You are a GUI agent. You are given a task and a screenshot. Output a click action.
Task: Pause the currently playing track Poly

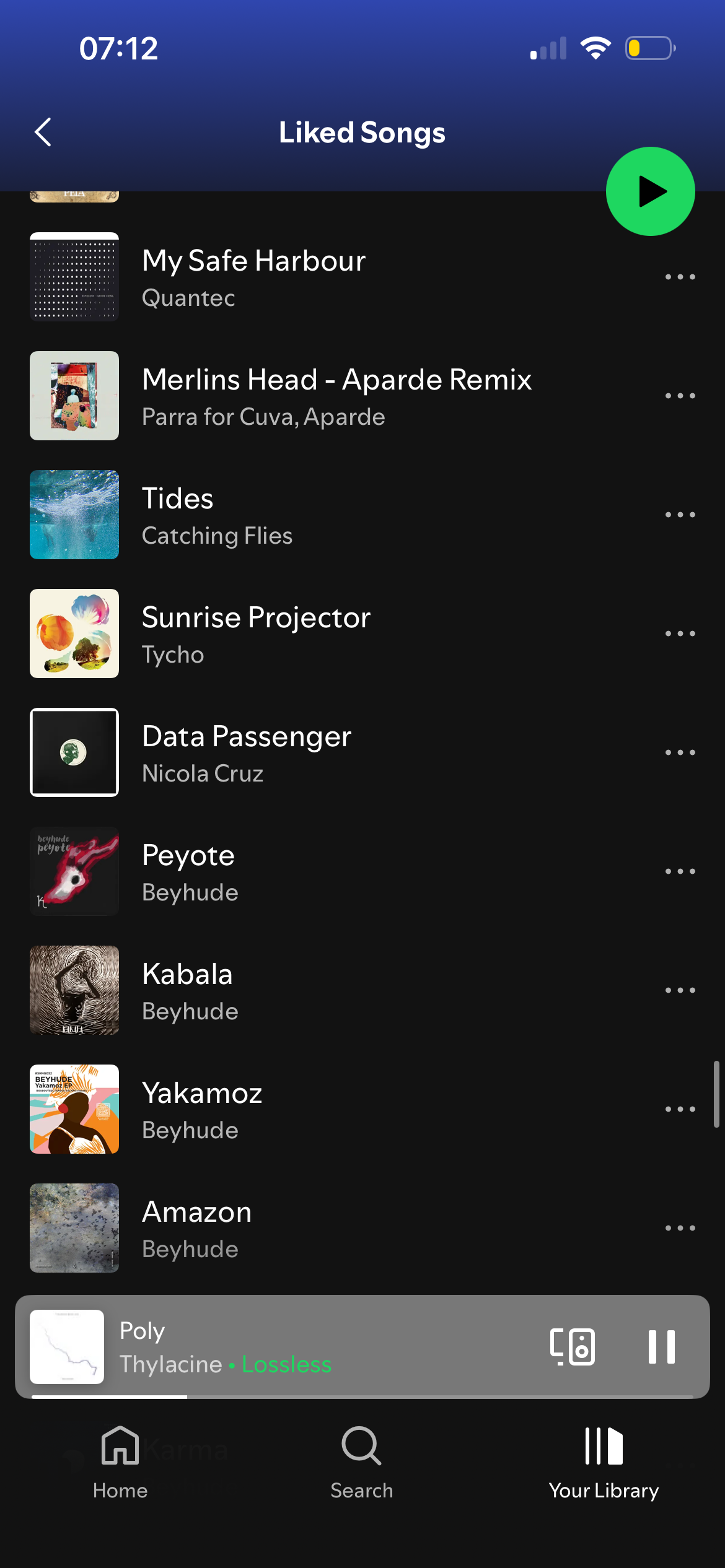(x=661, y=1346)
